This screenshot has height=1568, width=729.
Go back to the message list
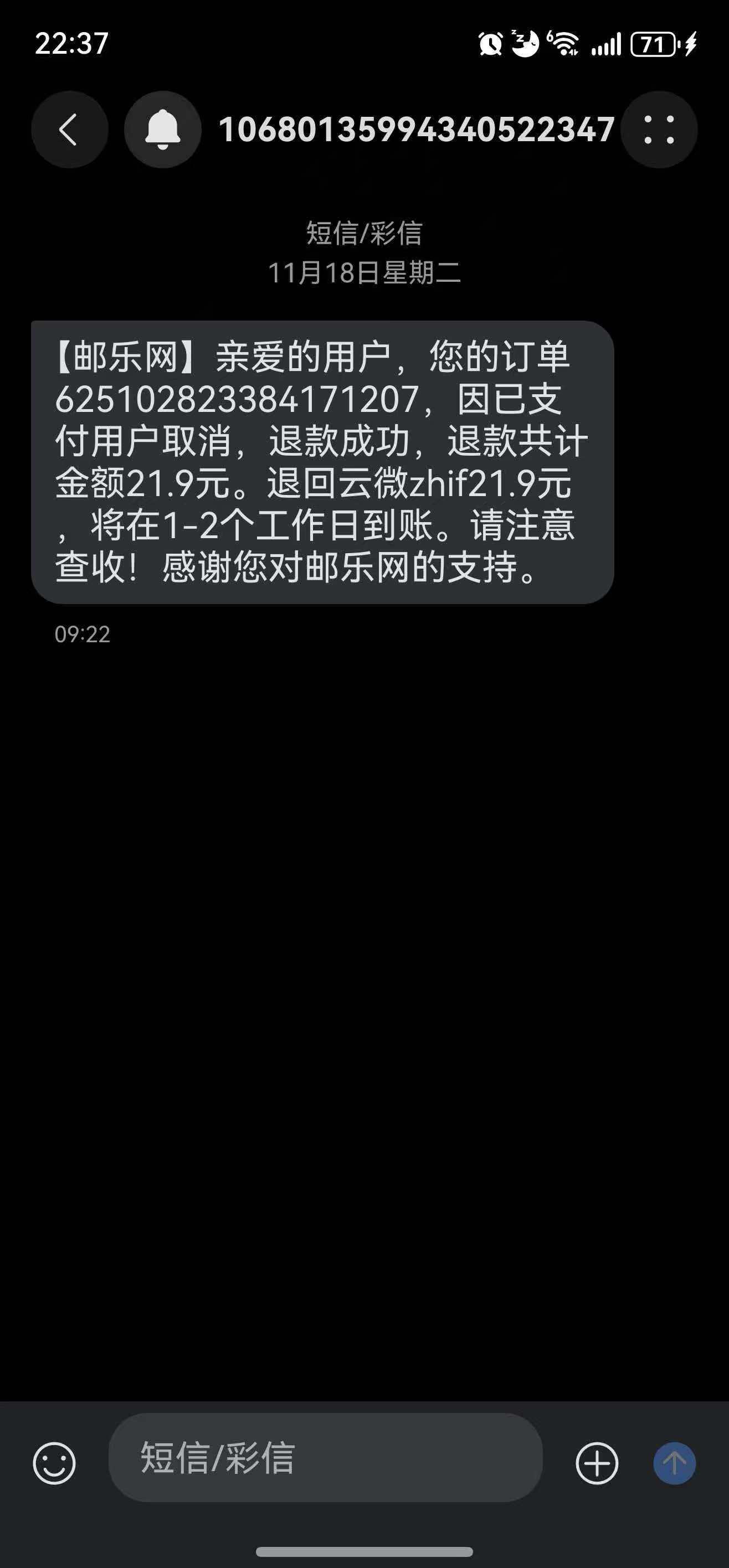coord(69,130)
